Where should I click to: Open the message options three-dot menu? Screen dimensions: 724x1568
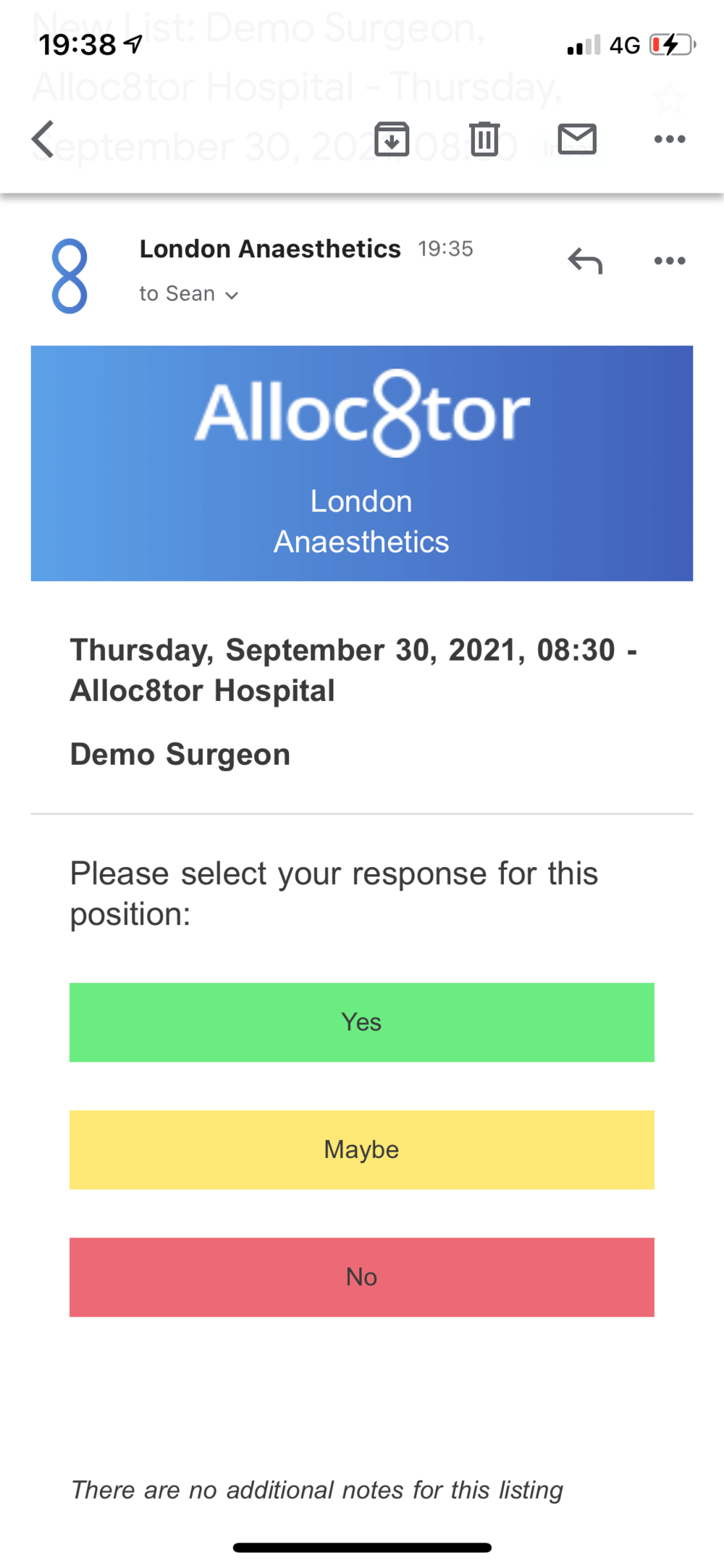[x=669, y=261]
